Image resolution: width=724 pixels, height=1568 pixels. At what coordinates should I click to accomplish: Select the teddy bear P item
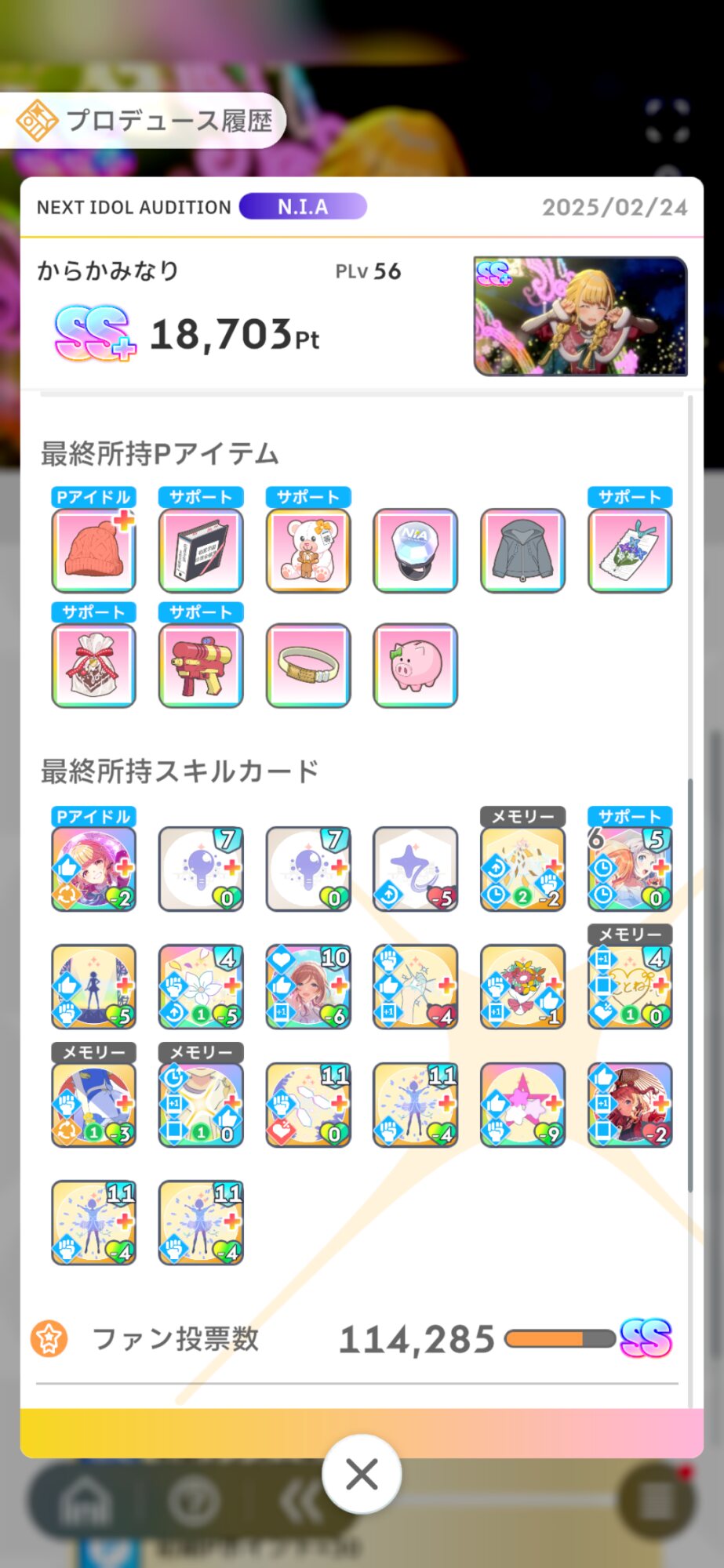point(308,550)
